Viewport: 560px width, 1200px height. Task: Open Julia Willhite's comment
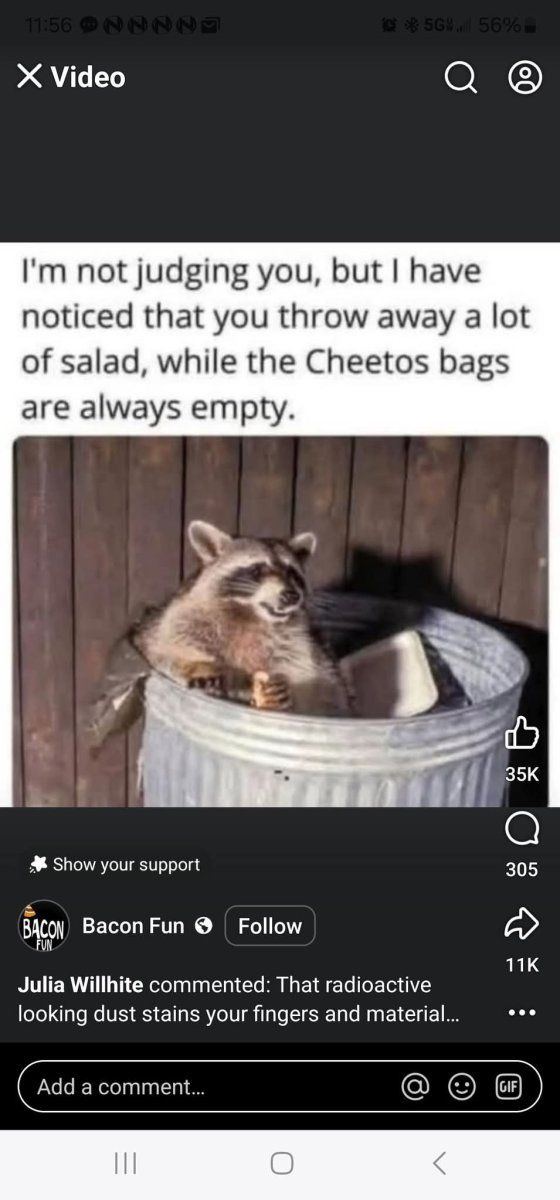[x=239, y=999]
